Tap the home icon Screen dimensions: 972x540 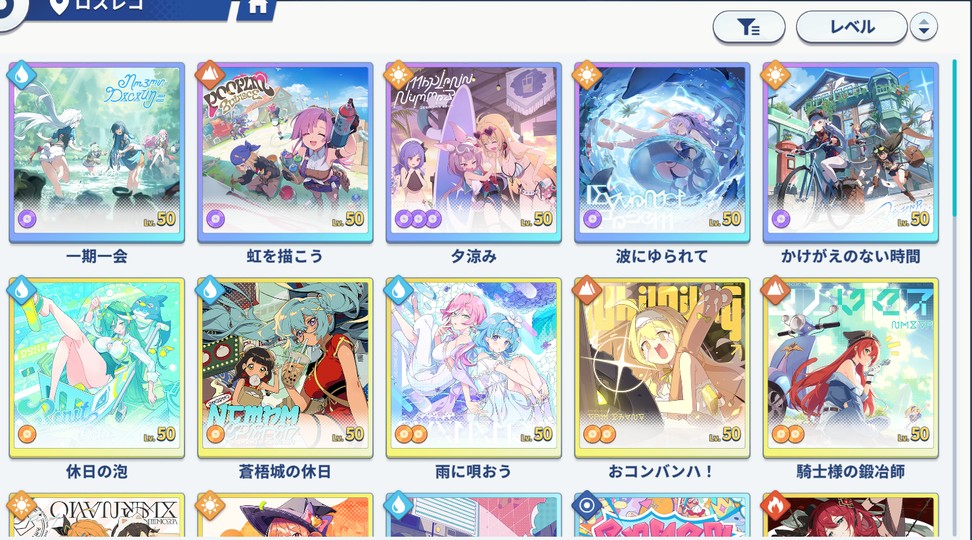257,7
